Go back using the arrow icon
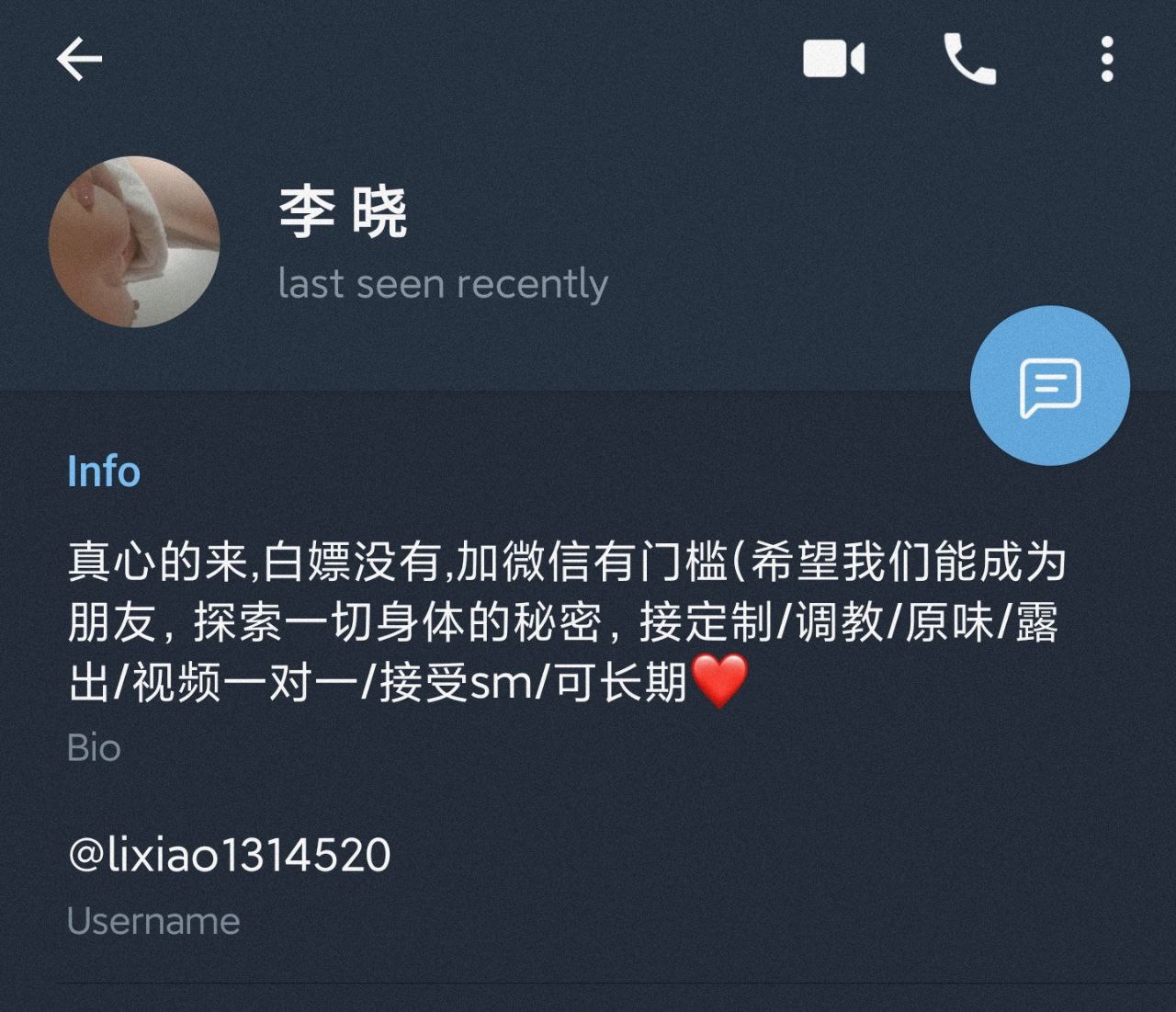The image size is (1176, 1012). coord(79,60)
